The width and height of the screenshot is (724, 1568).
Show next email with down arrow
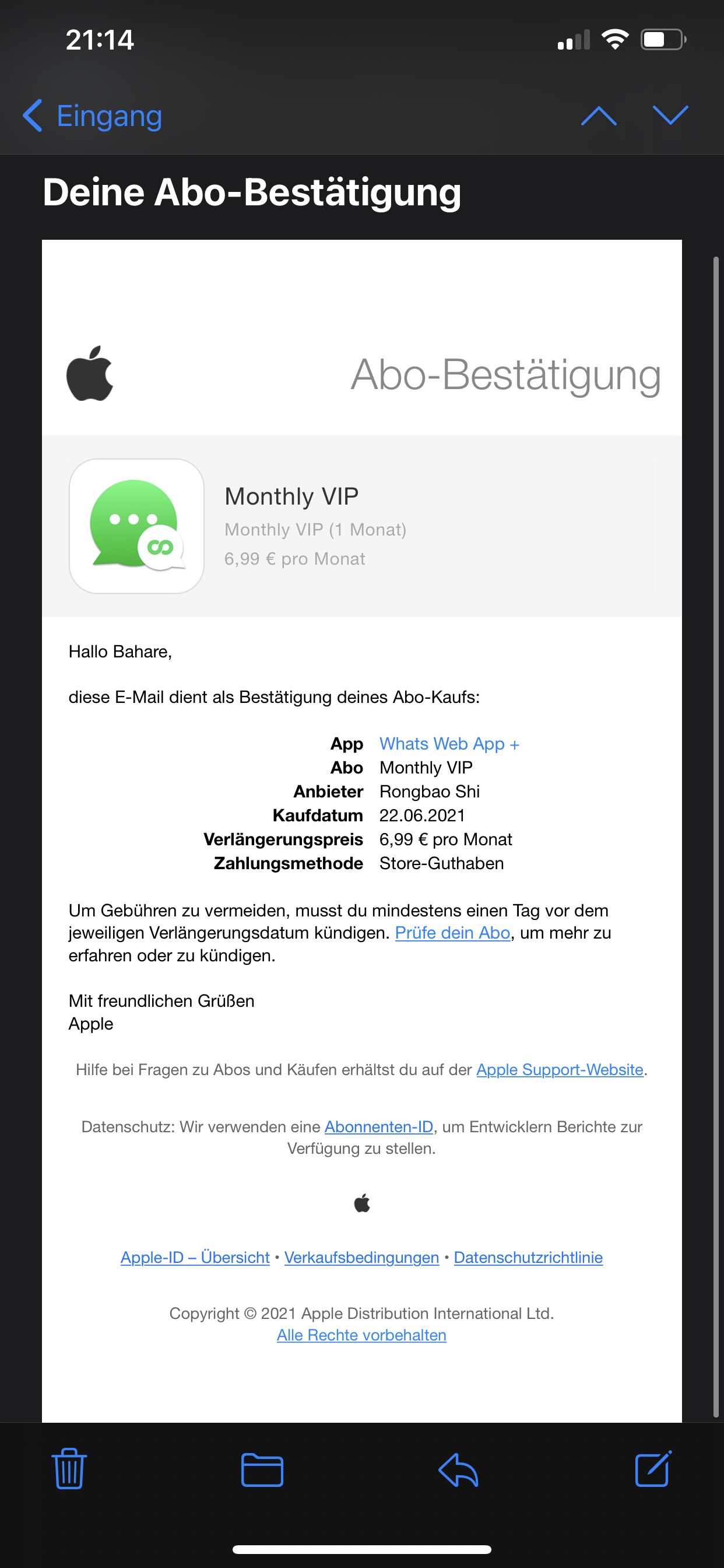[x=670, y=115]
